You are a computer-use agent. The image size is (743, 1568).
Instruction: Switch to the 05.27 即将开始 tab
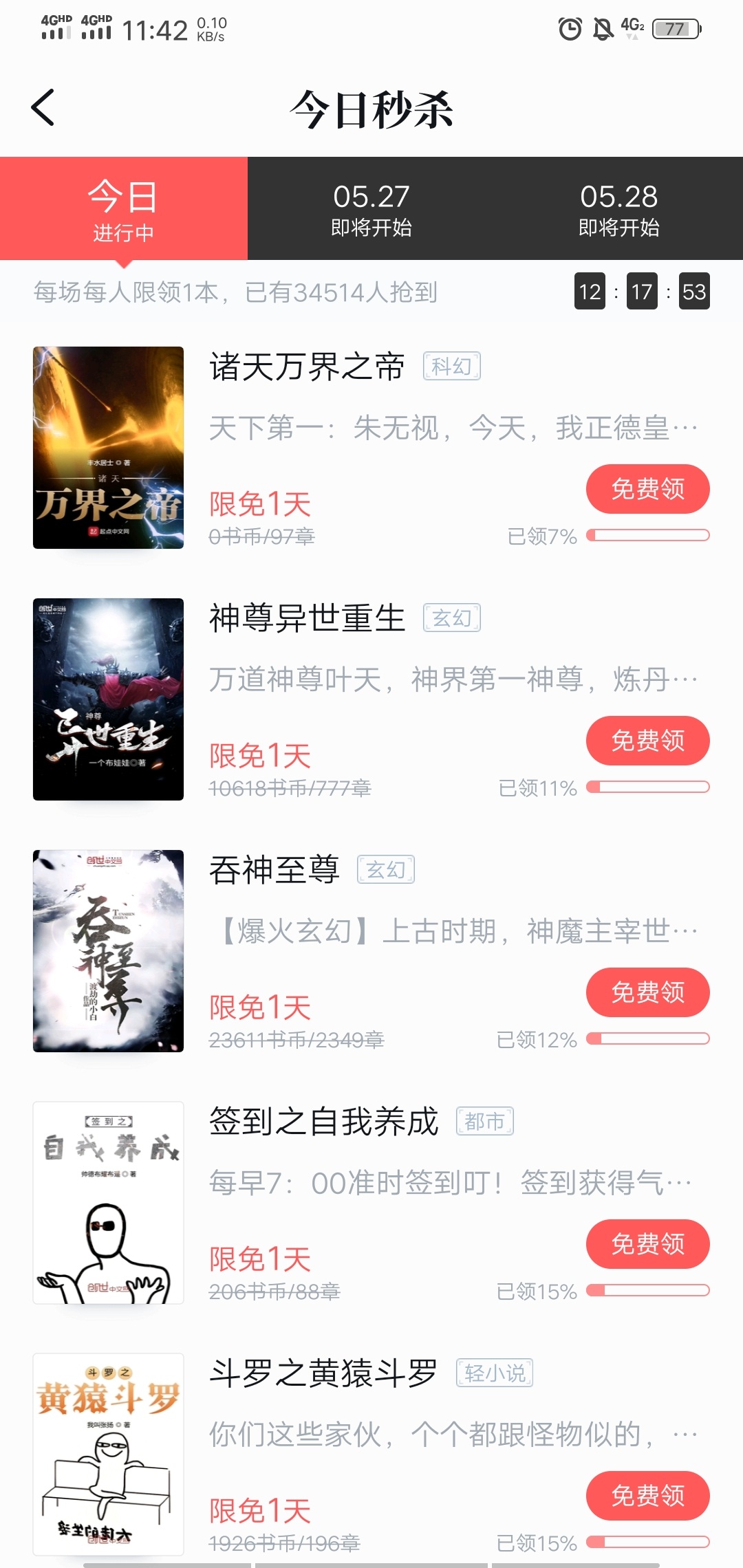[x=371, y=209]
